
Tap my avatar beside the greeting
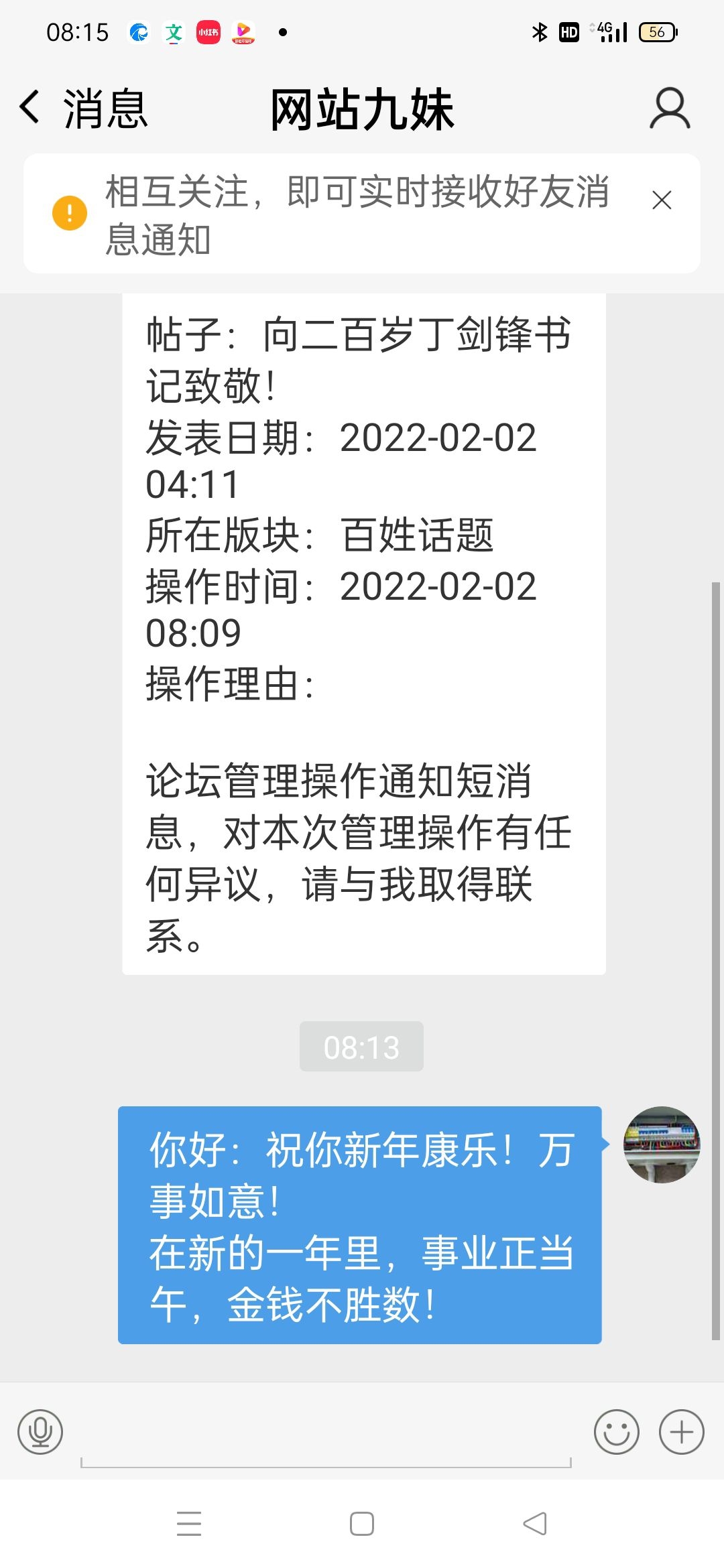pyautogui.click(x=662, y=1144)
